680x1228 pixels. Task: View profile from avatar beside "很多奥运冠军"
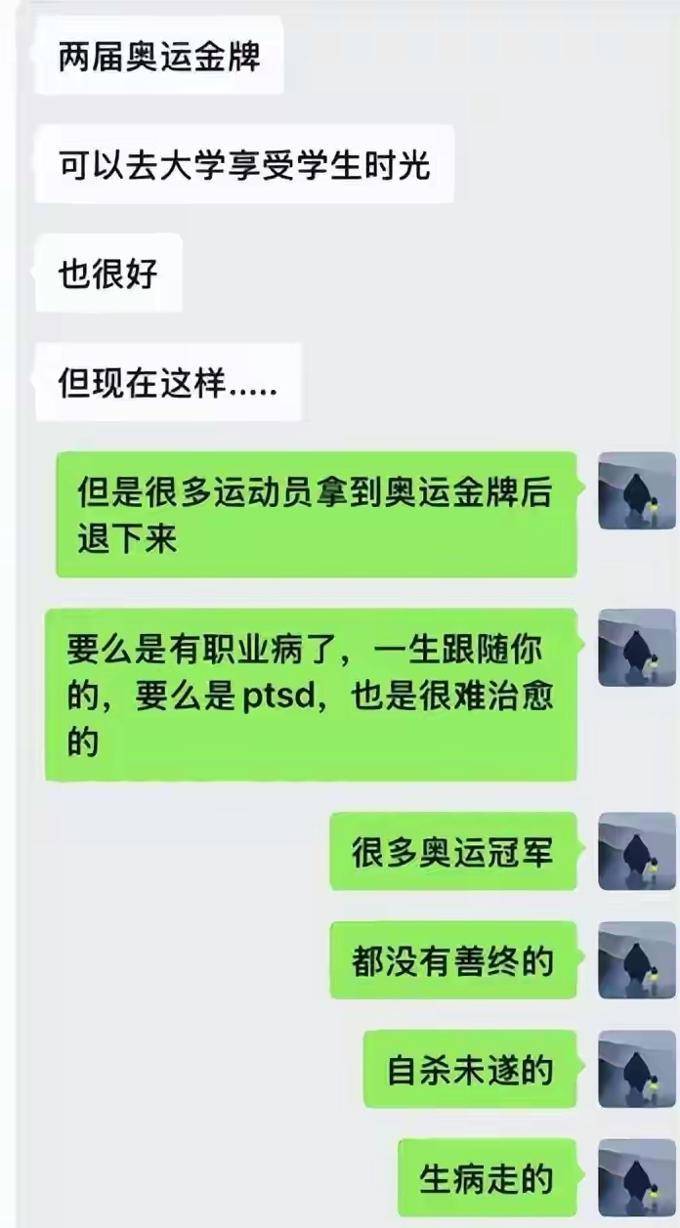(x=637, y=851)
